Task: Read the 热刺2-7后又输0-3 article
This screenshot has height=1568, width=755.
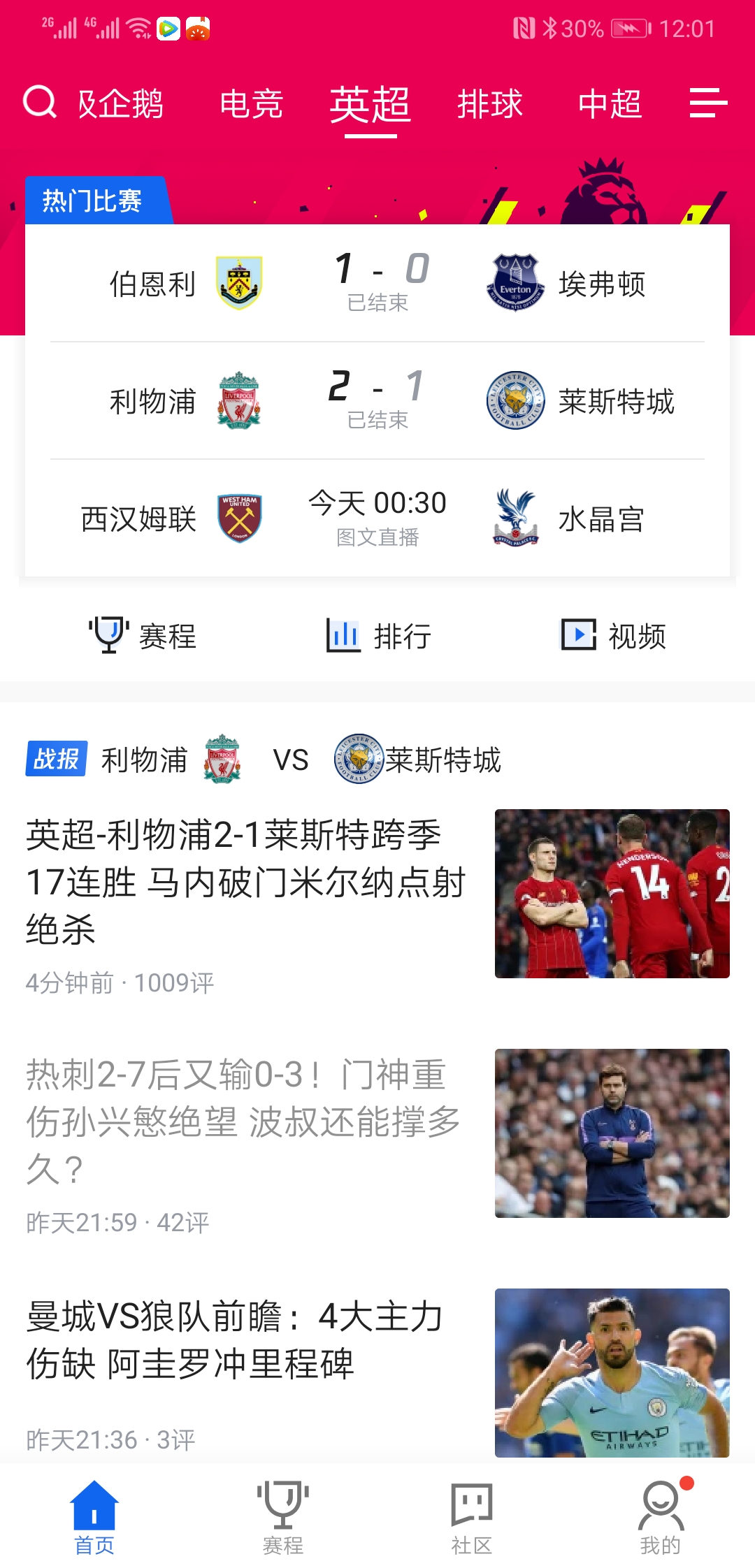Action: click(245, 1121)
